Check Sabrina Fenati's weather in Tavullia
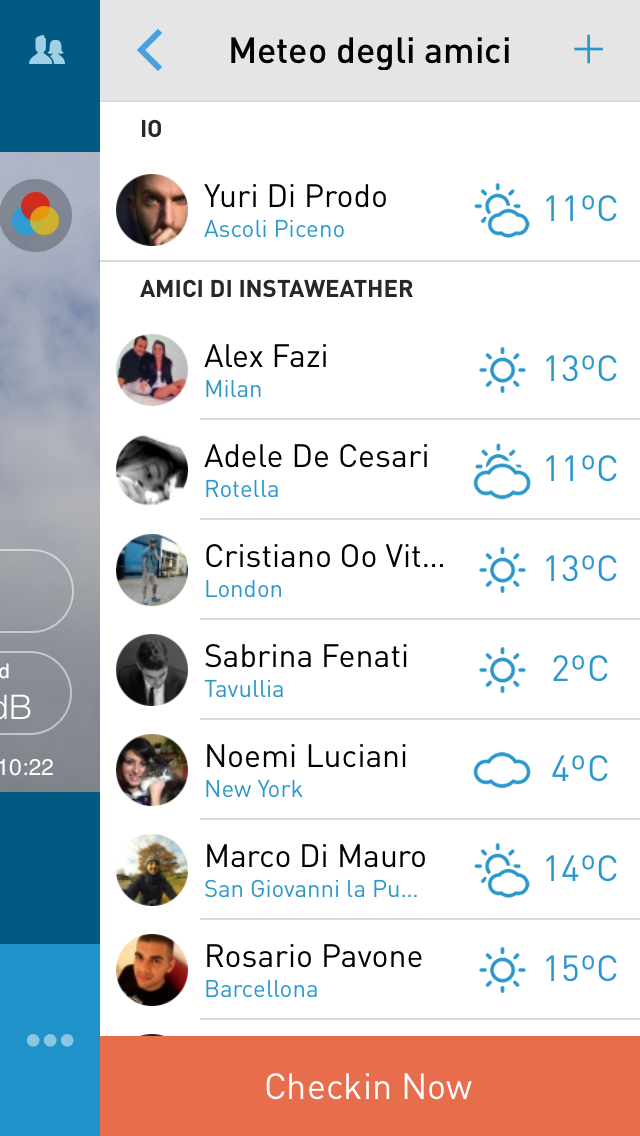640x1136 pixels. coord(370,670)
